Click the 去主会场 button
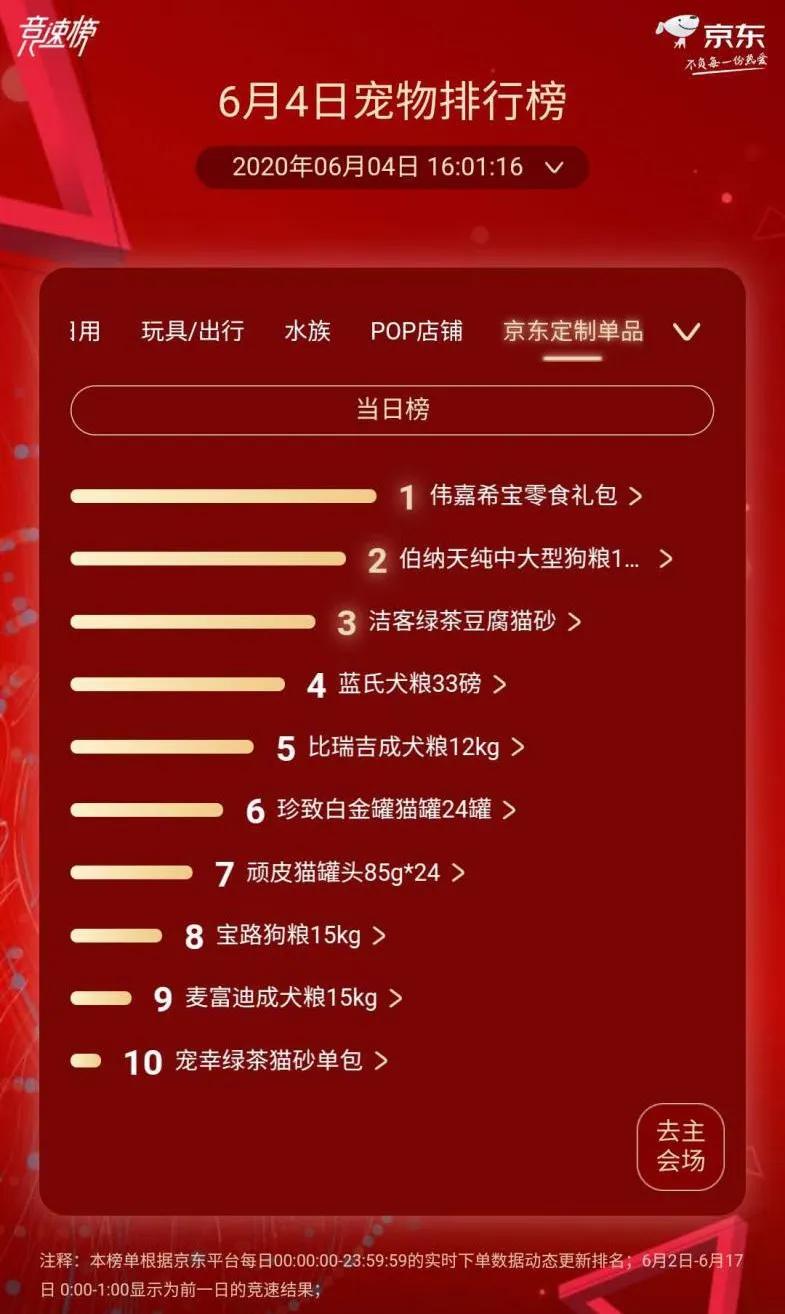 (x=681, y=1148)
